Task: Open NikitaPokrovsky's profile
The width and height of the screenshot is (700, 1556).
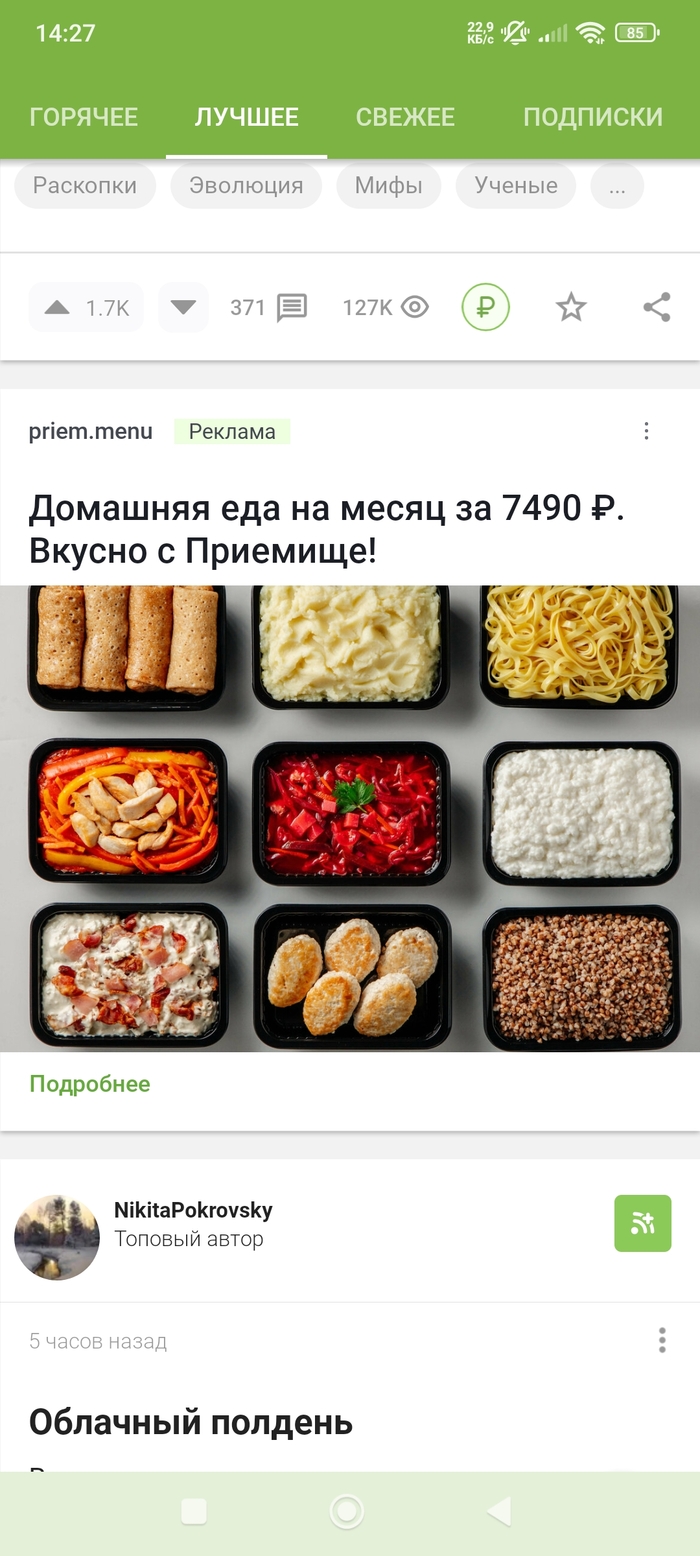Action: pyautogui.click(x=192, y=1210)
